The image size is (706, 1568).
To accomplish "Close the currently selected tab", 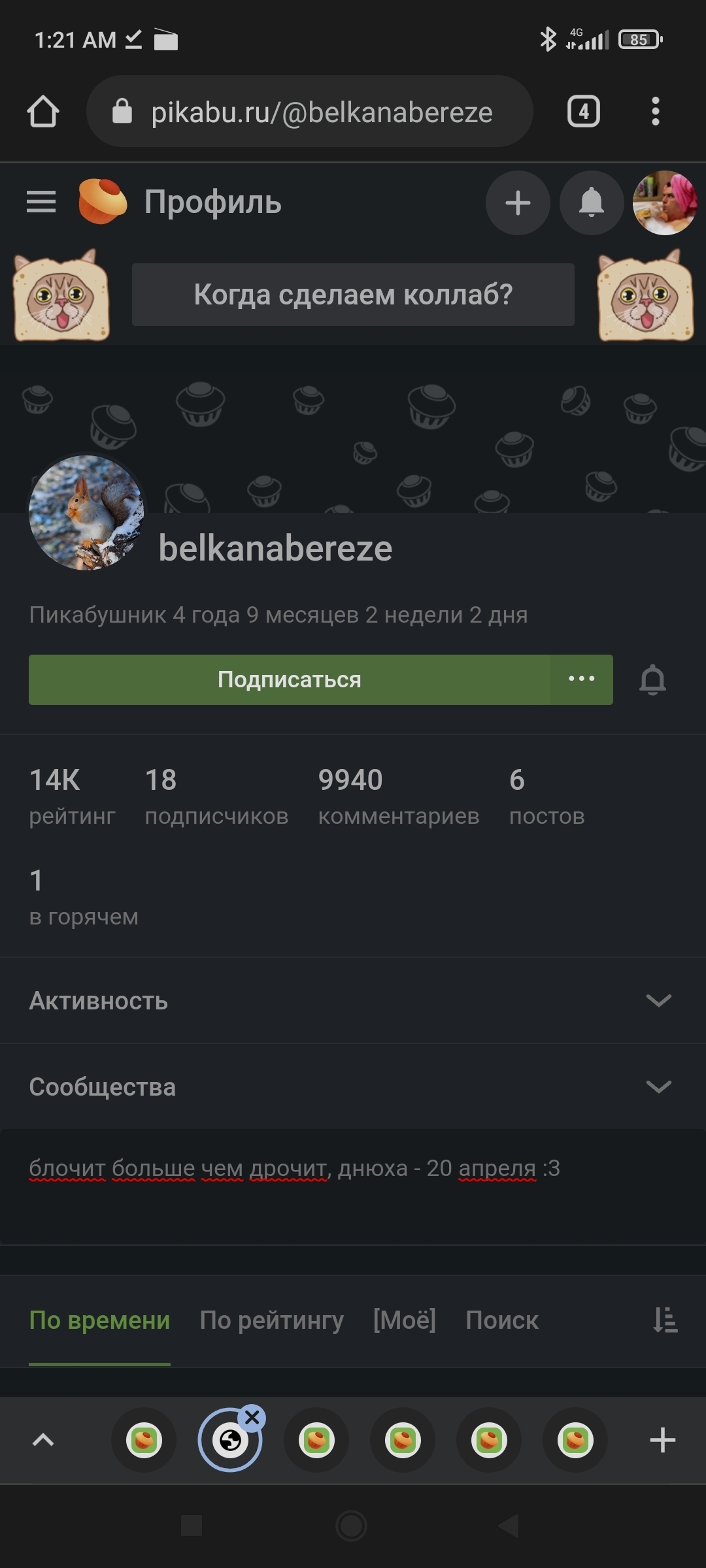I will pyautogui.click(x=252, y=1418).
